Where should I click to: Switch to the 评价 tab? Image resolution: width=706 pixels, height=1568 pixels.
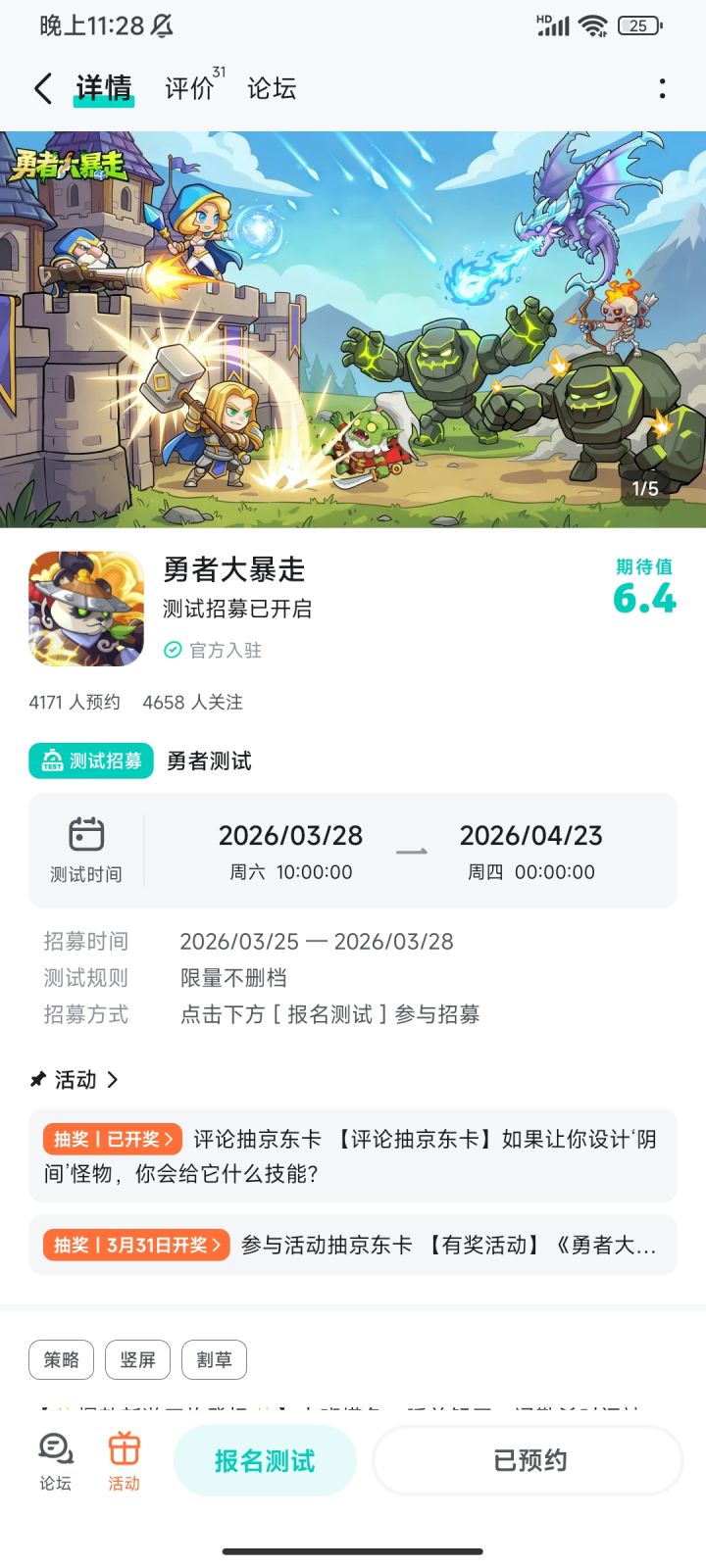click(x=188, y=88)
